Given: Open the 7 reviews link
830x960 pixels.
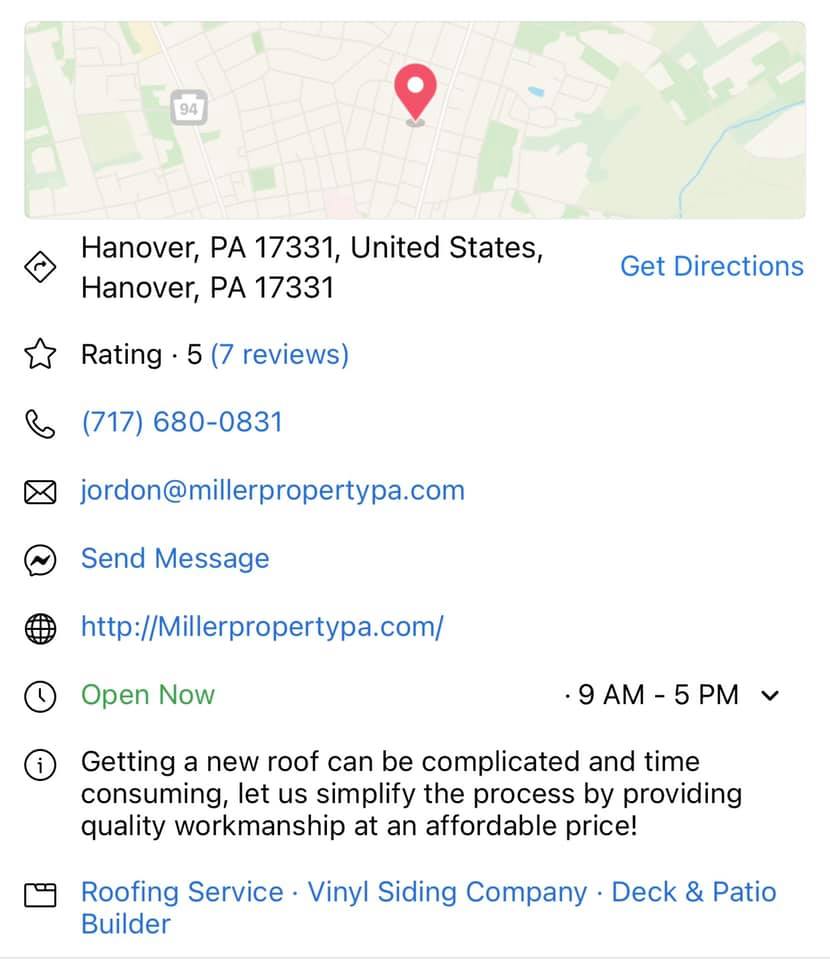Looking at the screenshot, I should pyautogui.click(x=279, y=354).
